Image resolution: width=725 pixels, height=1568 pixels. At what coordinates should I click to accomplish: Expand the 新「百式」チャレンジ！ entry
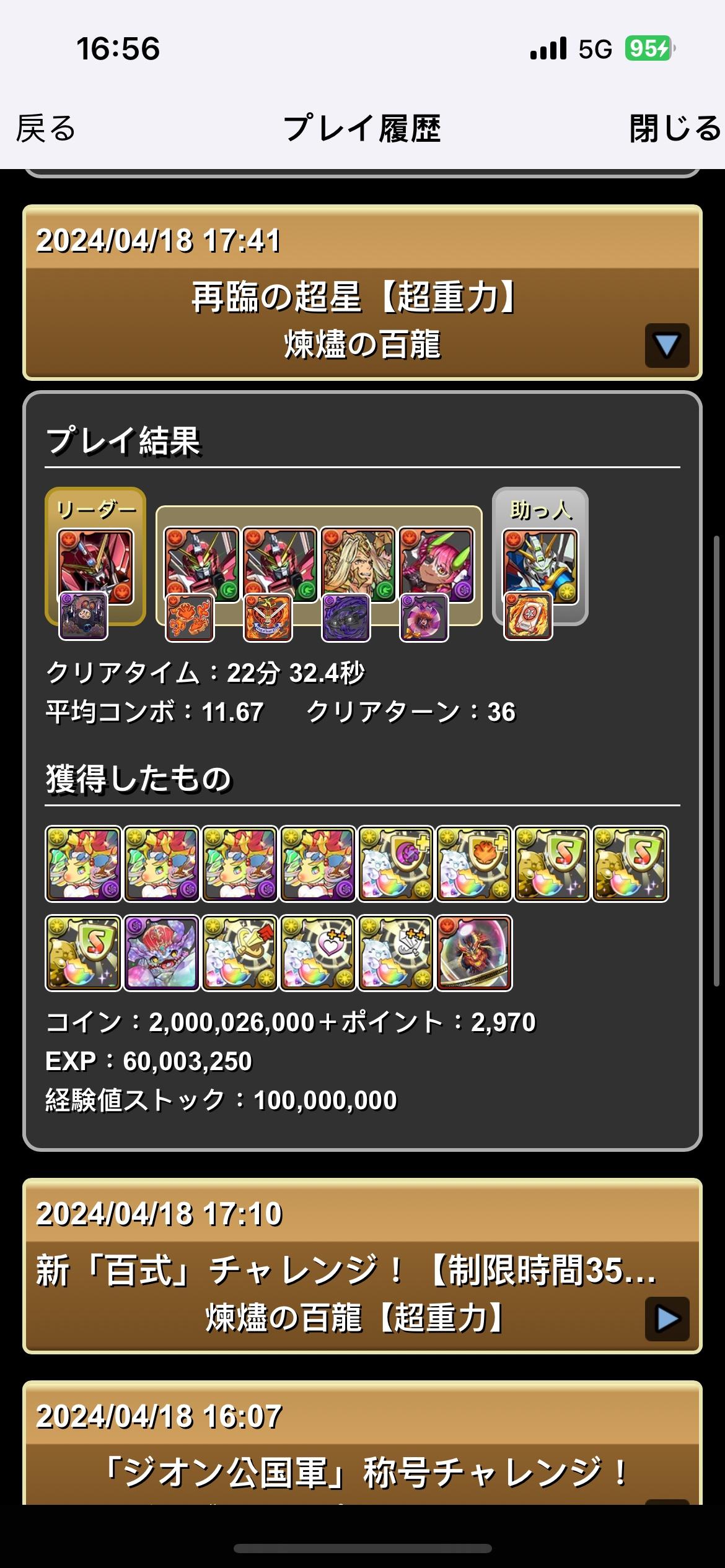[x=667, y=1318]
